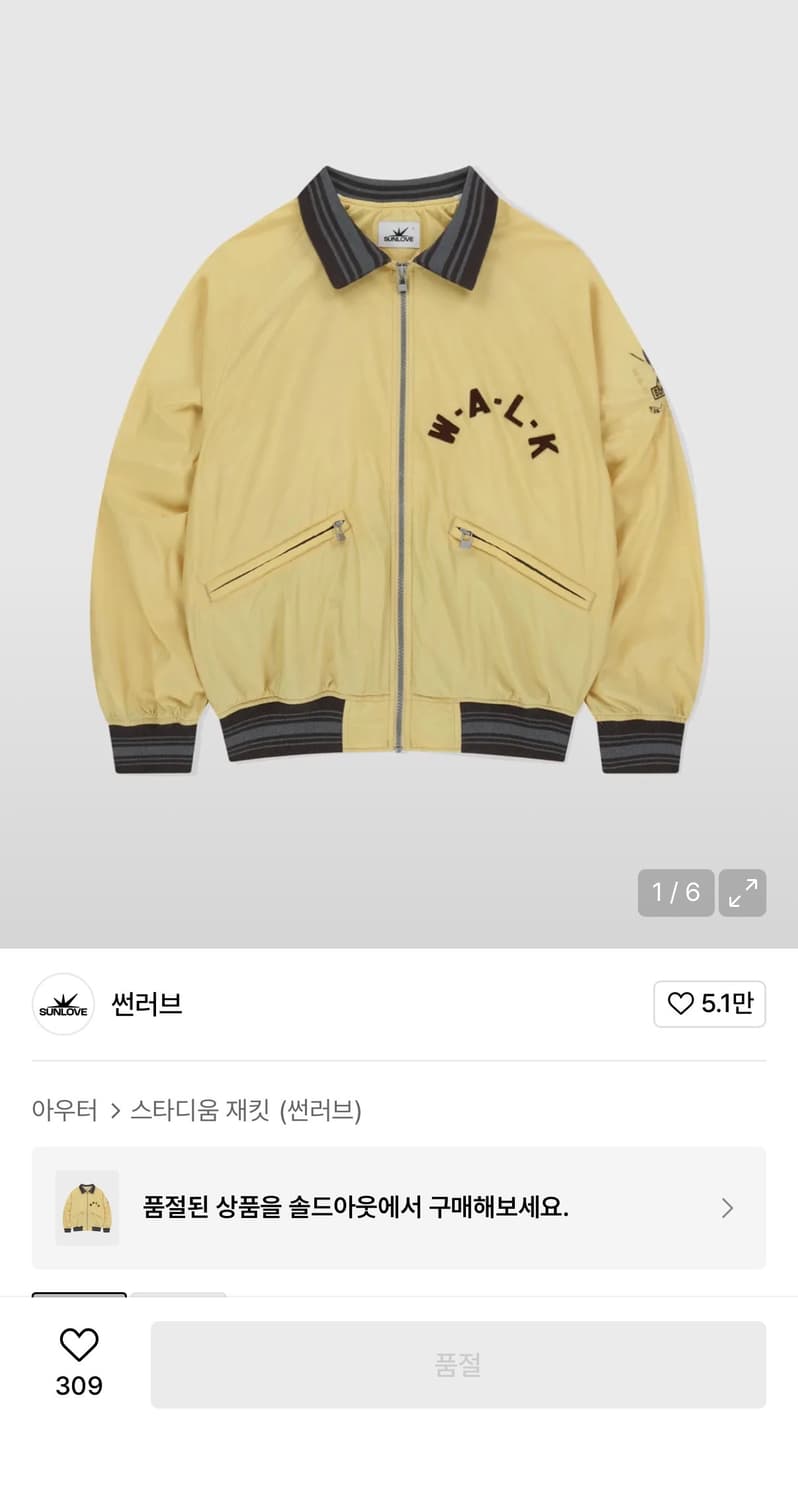798x1500 pixels.
Task: Open the 아우터 category link
Action: 63,1110
